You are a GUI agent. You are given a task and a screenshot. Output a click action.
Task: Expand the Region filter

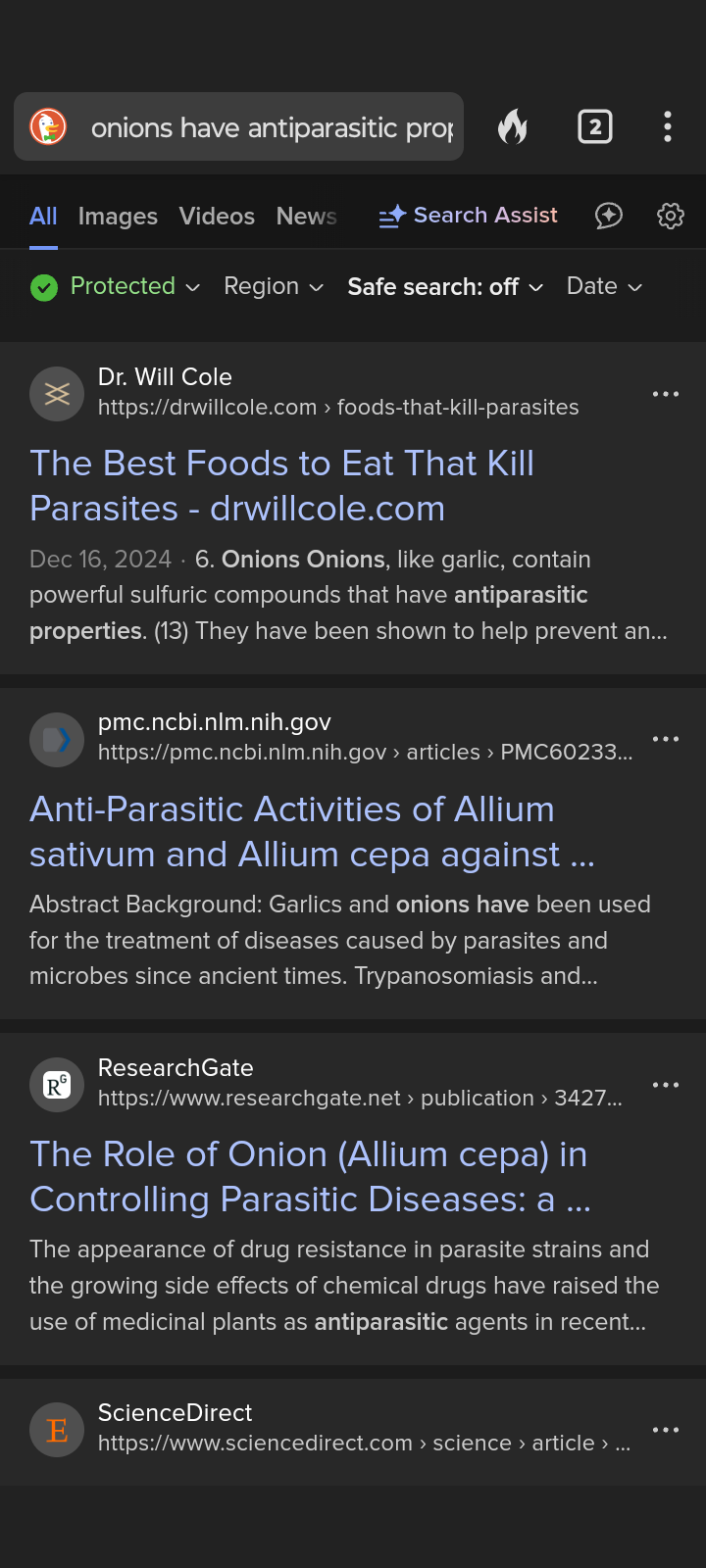[x=274, y=286]
